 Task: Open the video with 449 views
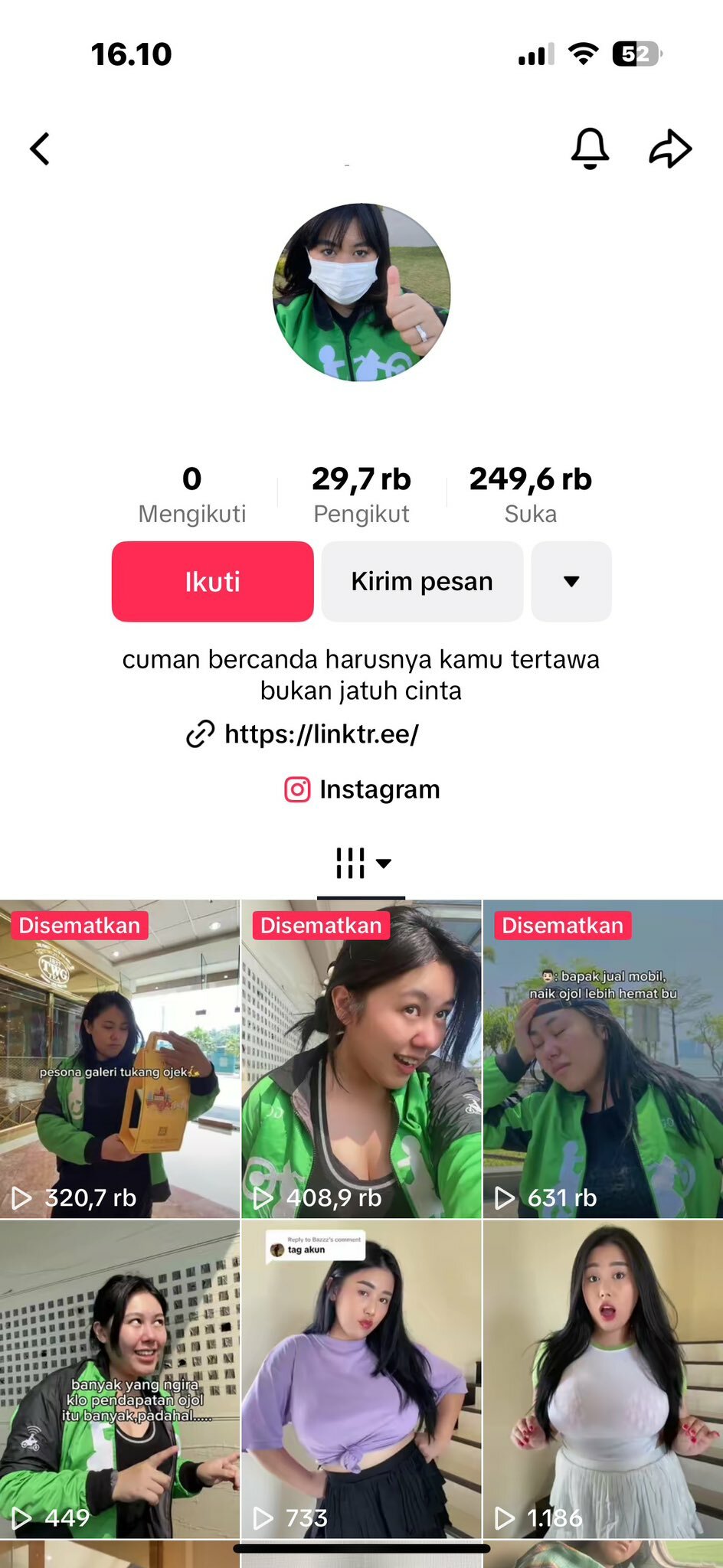tap(119, 1379)
